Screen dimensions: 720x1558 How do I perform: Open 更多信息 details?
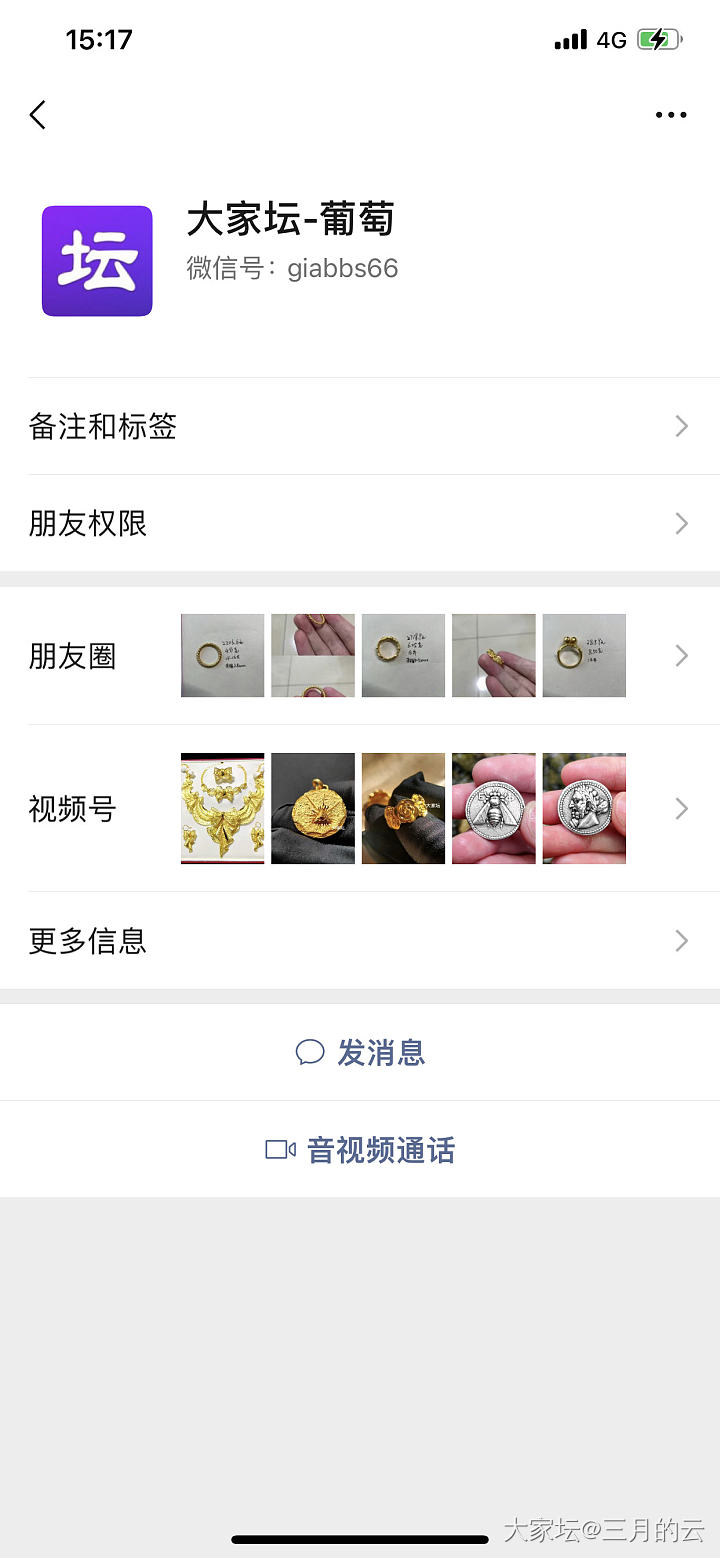coord(360,941)
